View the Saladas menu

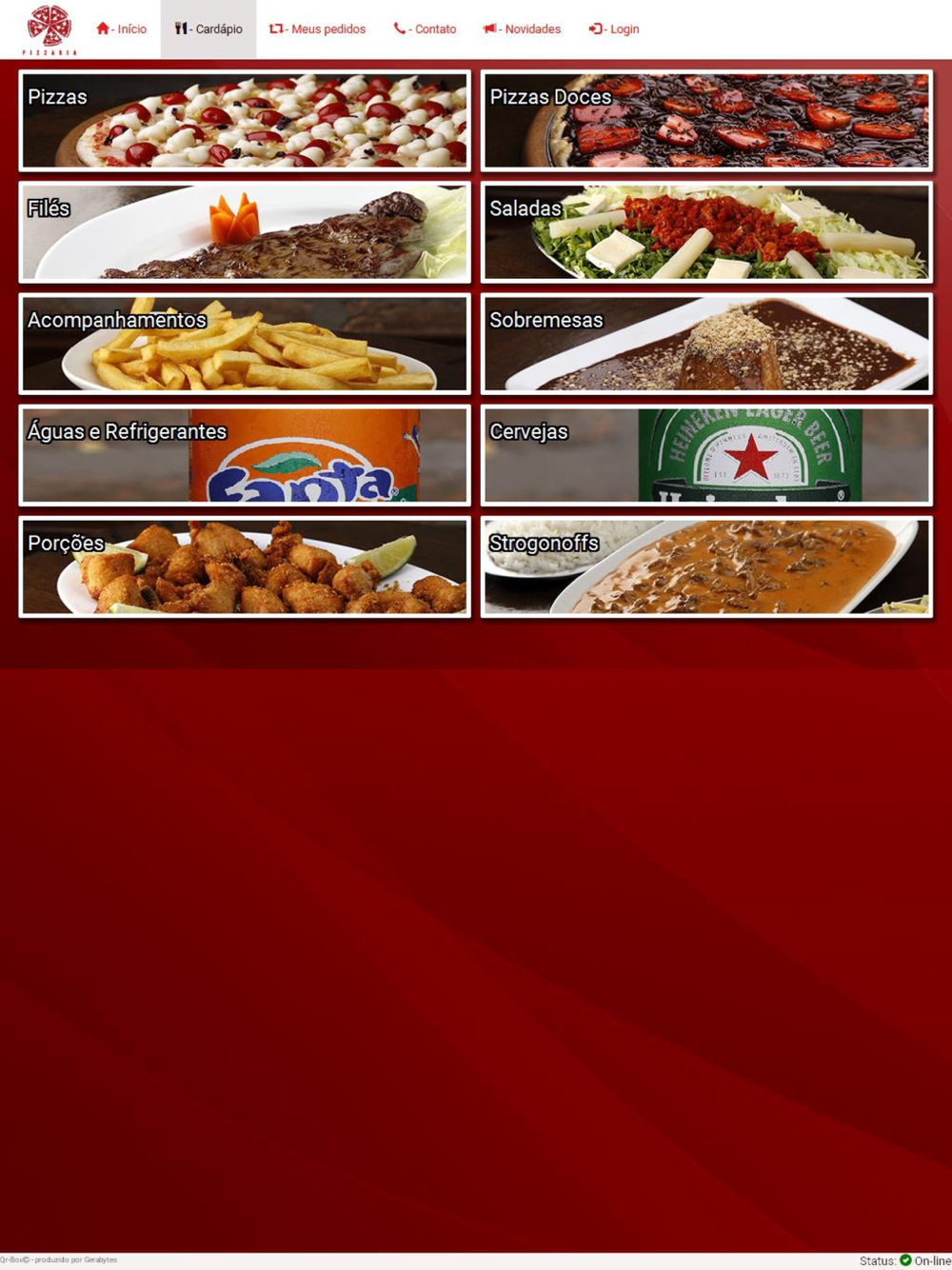[706, 232]
